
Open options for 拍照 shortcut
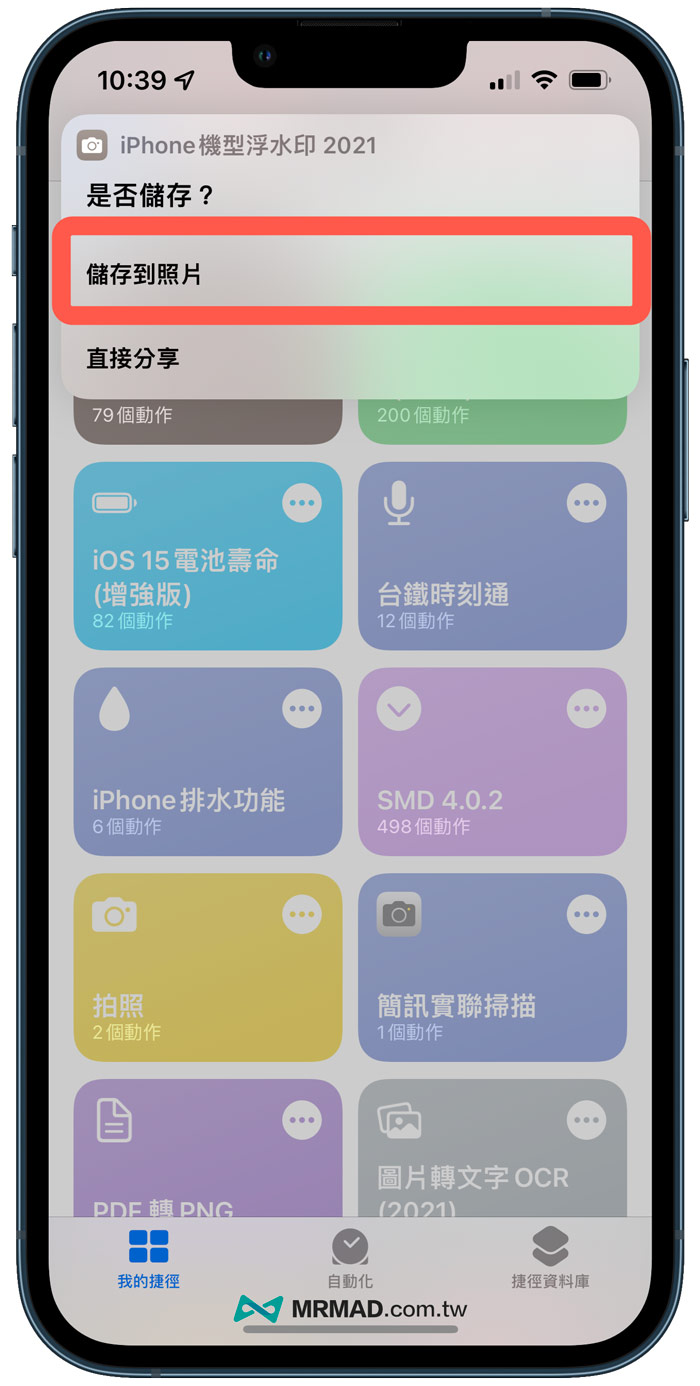pyautogui.click(x=302, y=914)
